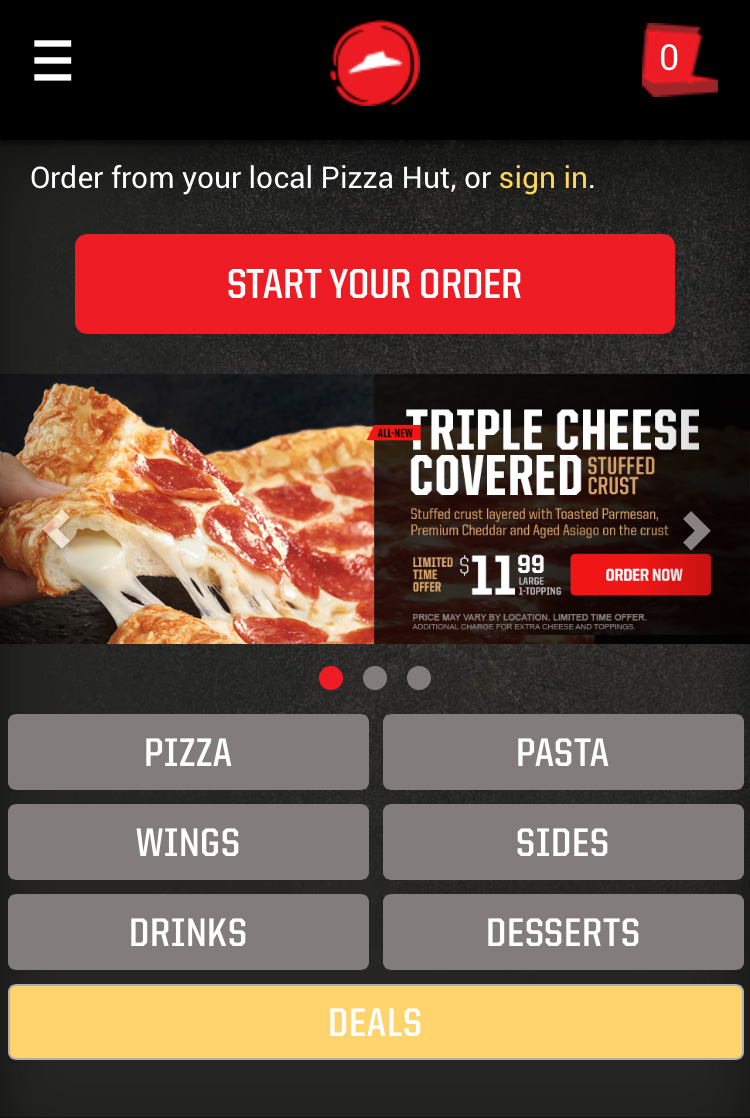Viewport: 750px width, 1118px height.
Task: Browse the WINGS menu
Action: (x=188, y=842)
